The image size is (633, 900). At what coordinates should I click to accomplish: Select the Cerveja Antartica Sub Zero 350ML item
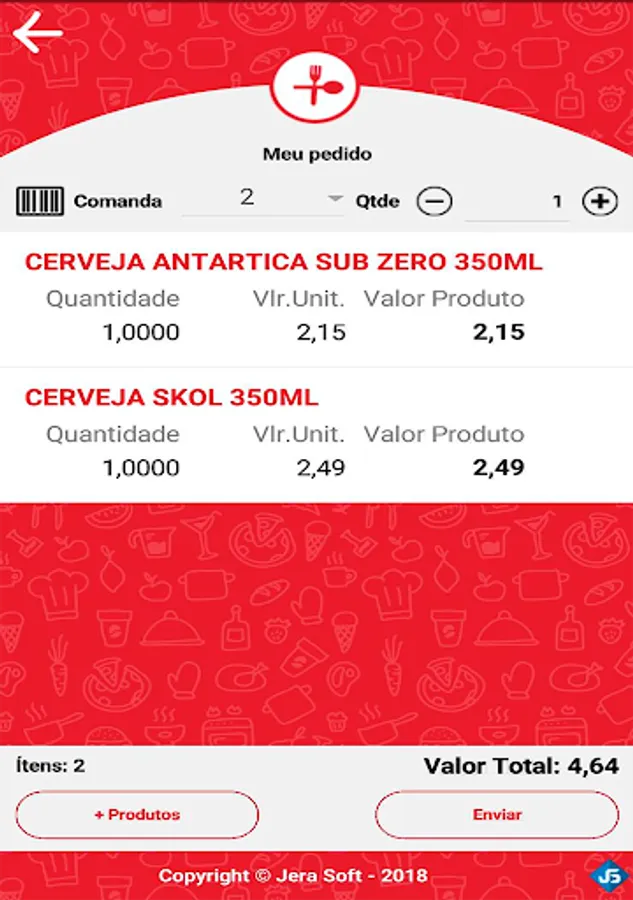point(283,262)
